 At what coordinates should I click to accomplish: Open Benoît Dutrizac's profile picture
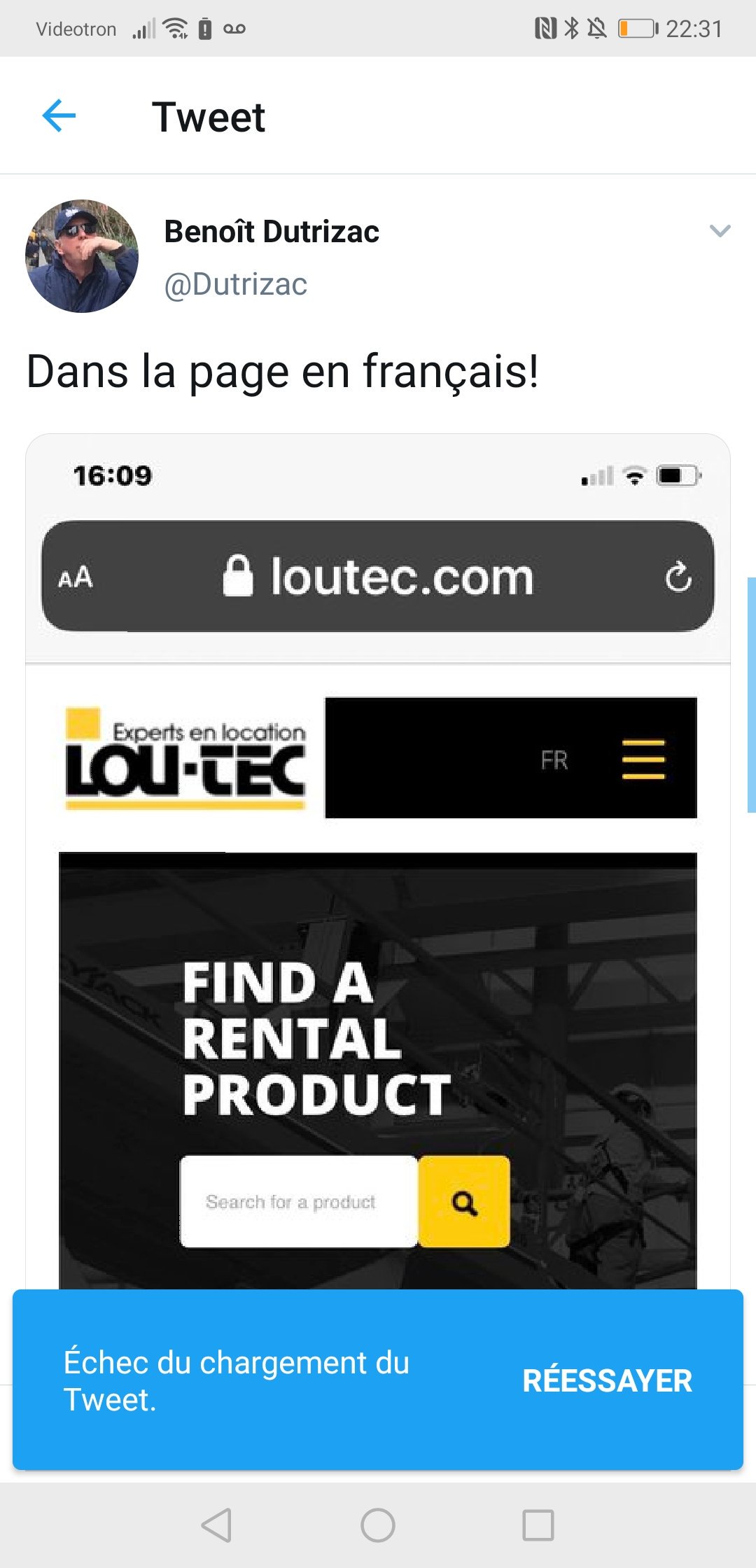(x=82, y=256)
